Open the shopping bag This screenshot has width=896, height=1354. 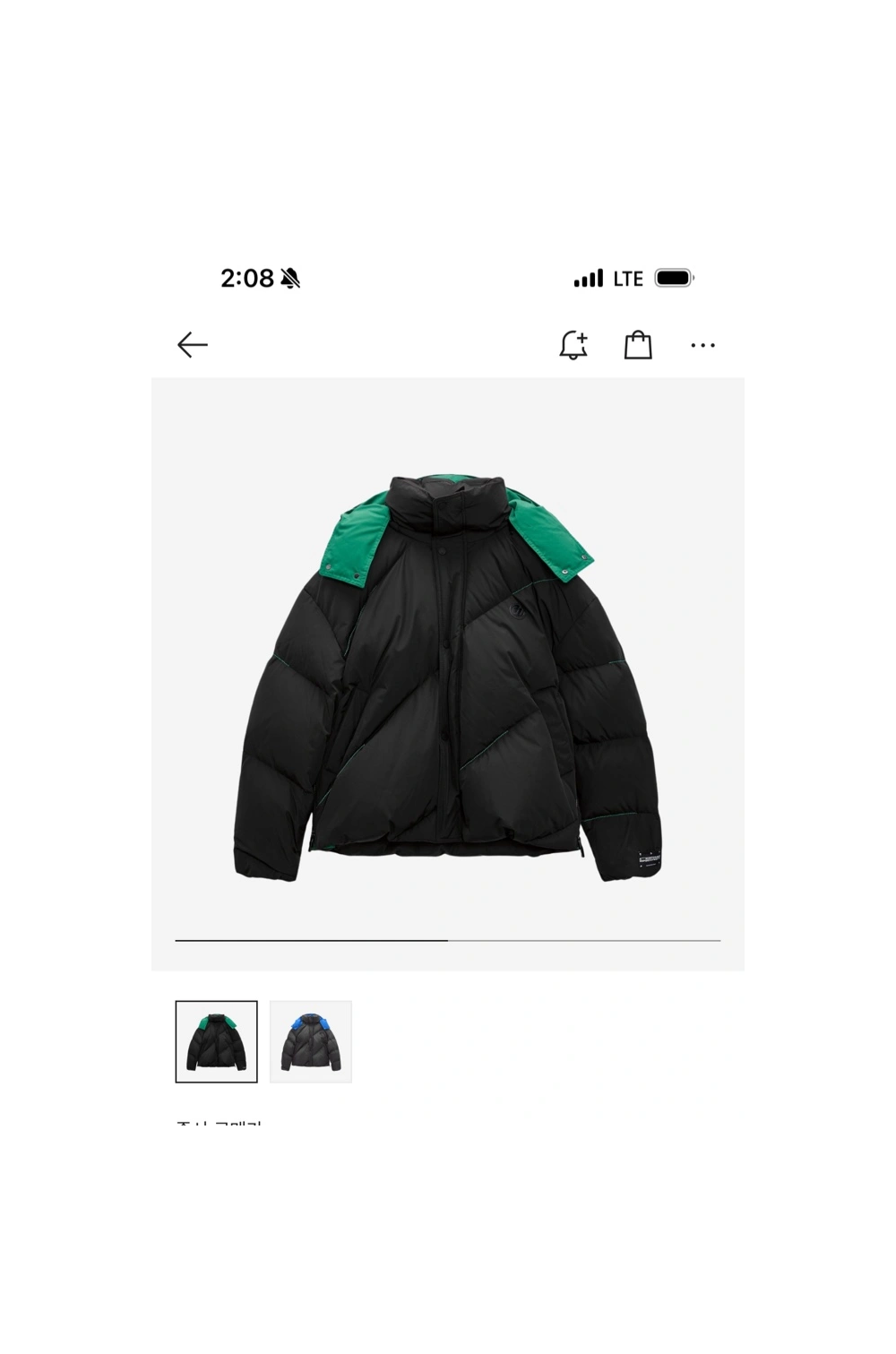(638, 345)
